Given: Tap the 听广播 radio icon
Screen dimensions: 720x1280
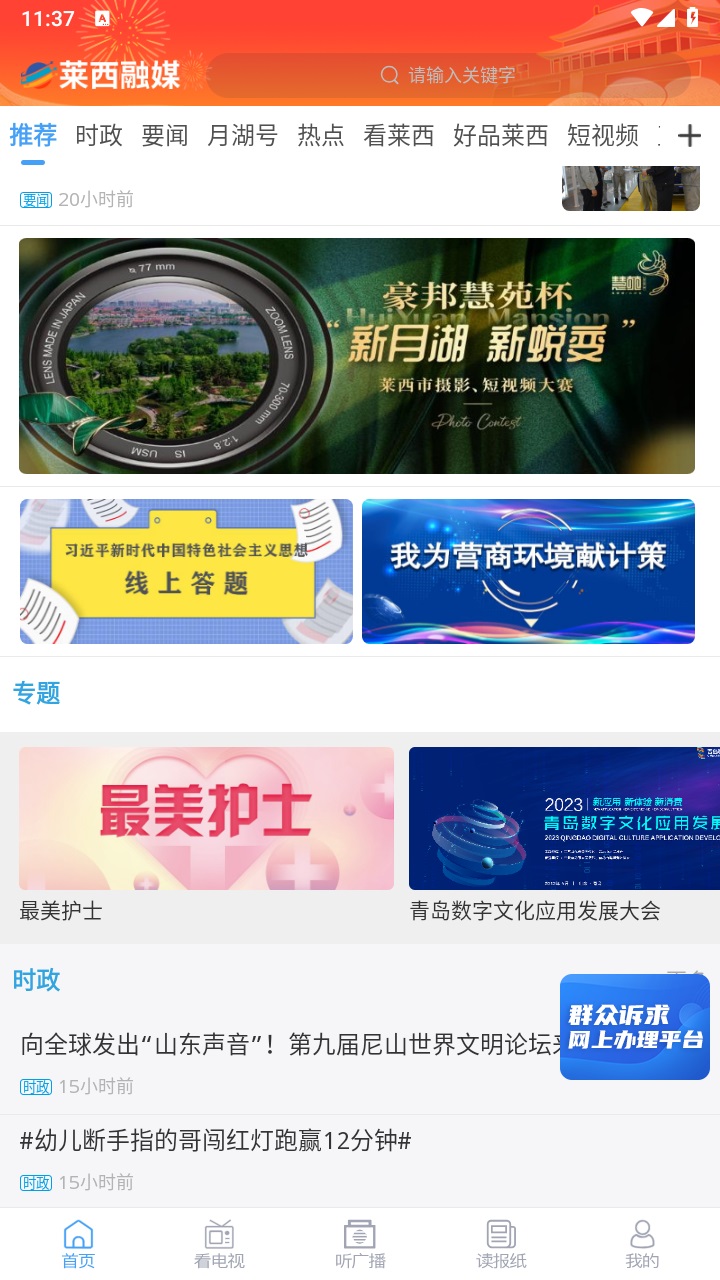Looking at the screenshot, I should click(360, 1240).
